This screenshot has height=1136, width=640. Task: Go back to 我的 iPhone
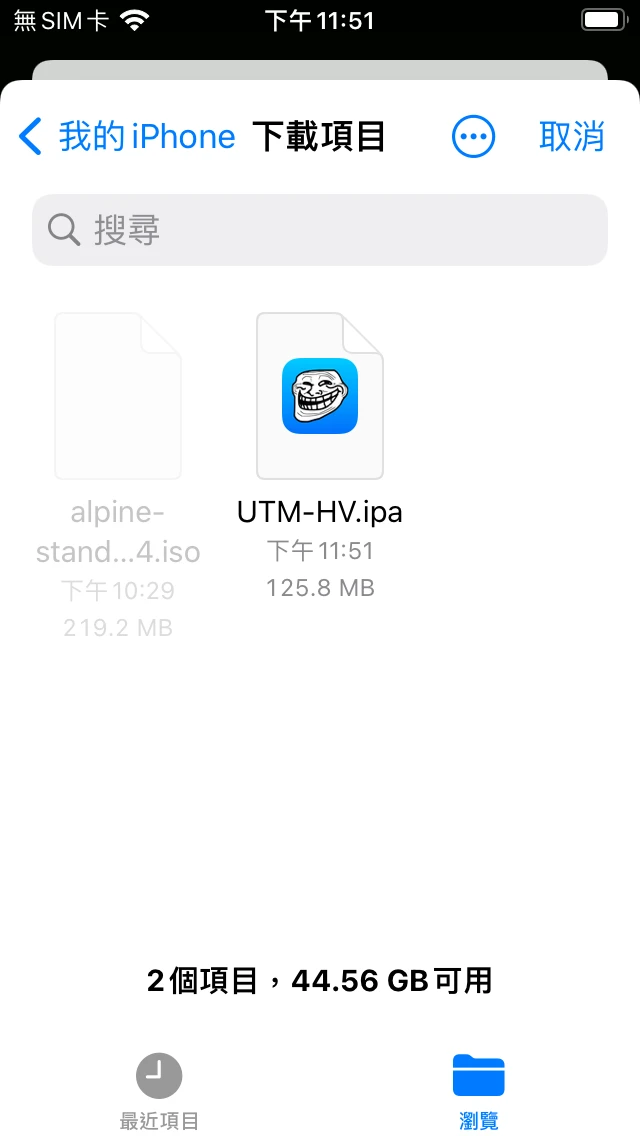point(128,136)
